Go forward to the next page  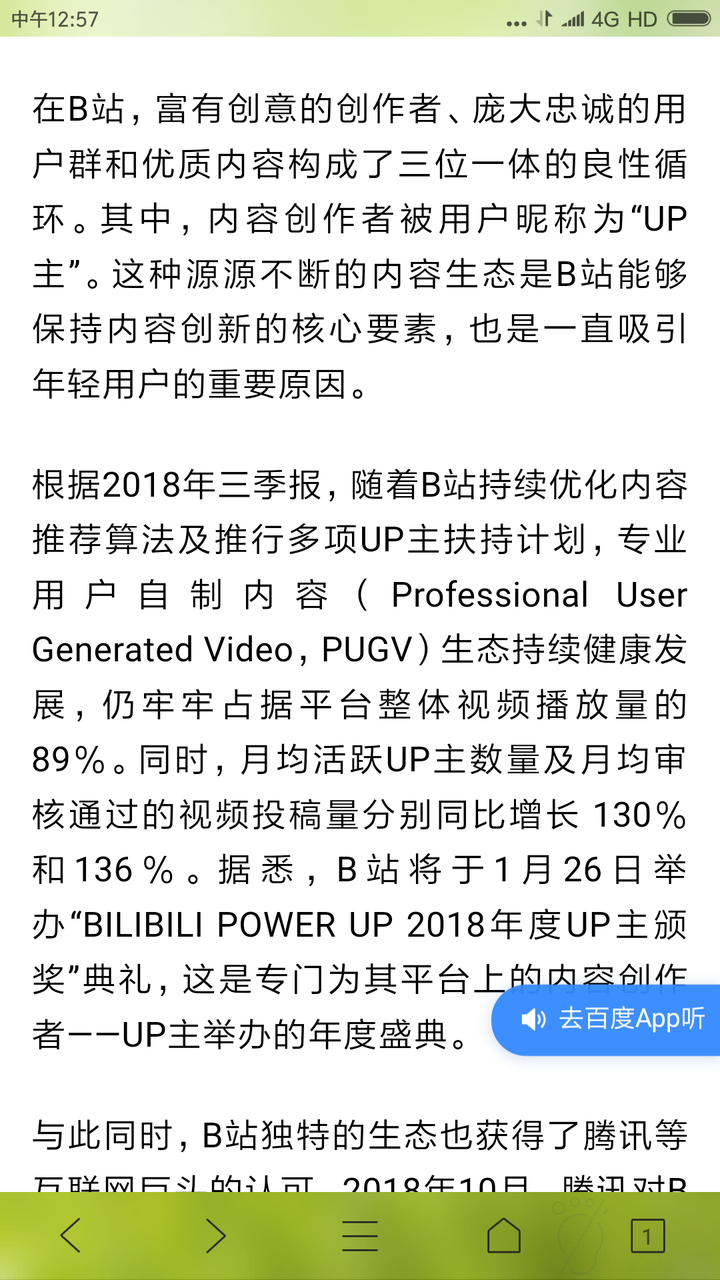[x=215, y=1237]
